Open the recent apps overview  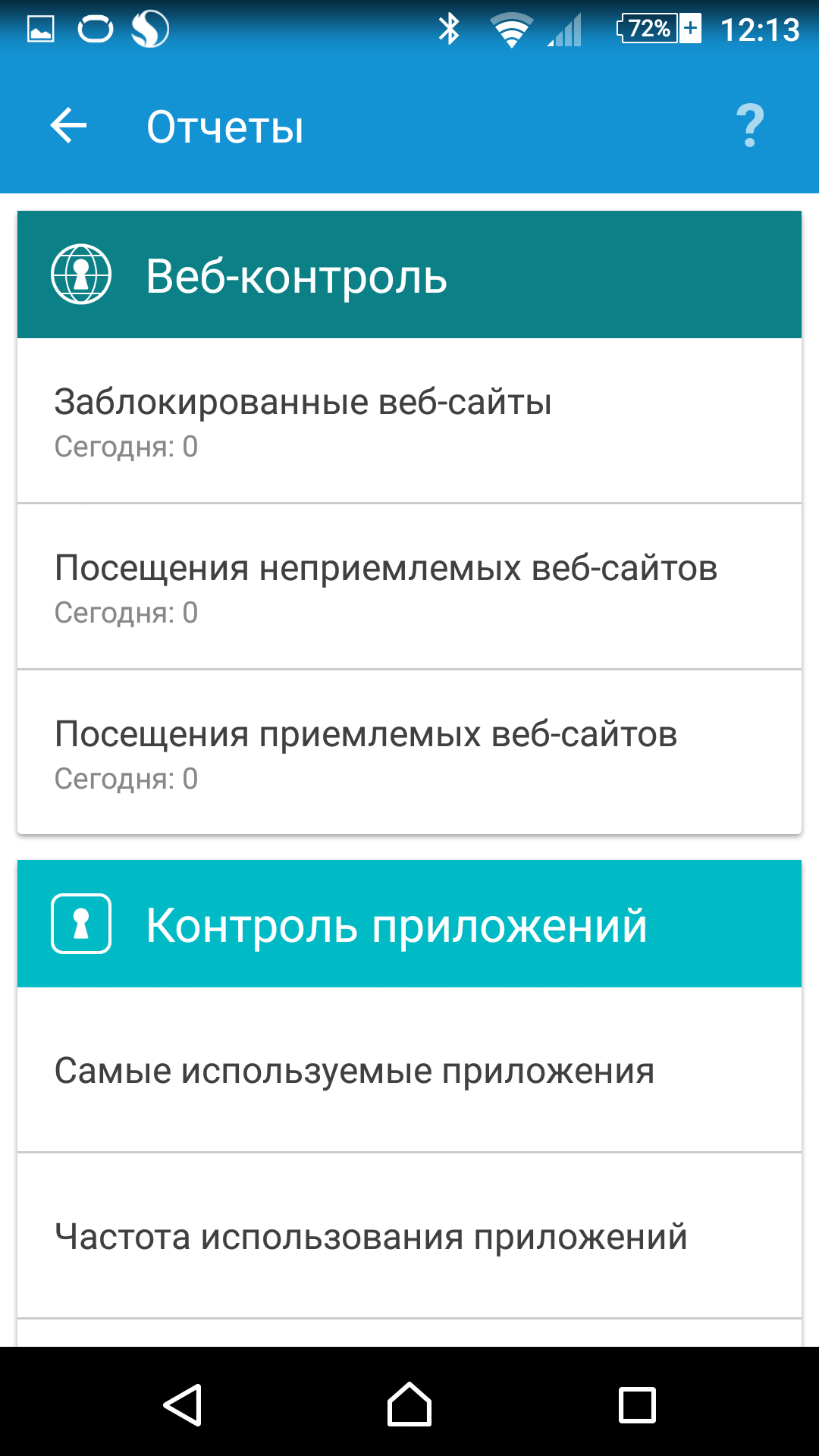[x=637, y=1404]
